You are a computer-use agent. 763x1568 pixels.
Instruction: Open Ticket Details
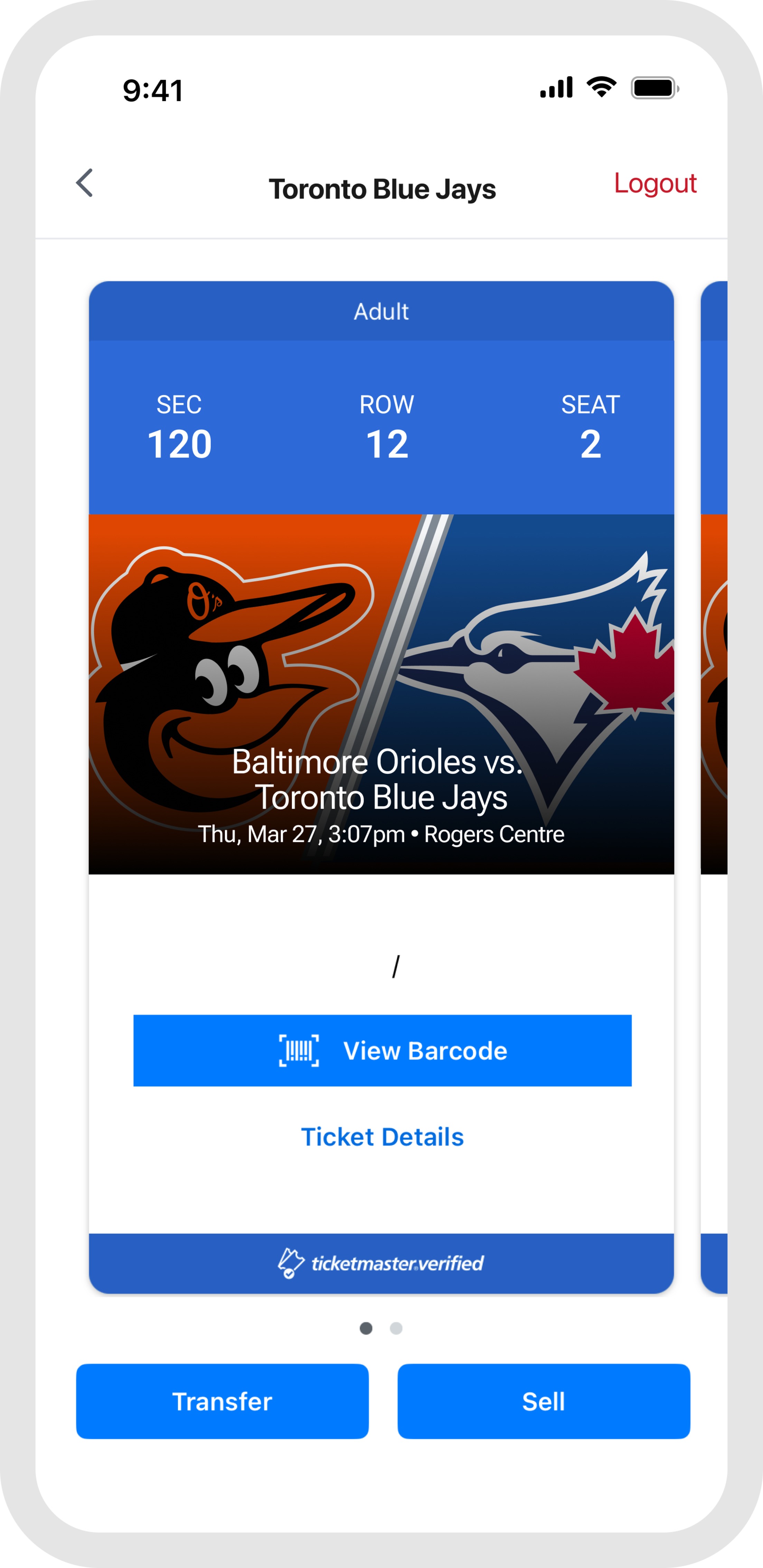(x=383, y=1137)
